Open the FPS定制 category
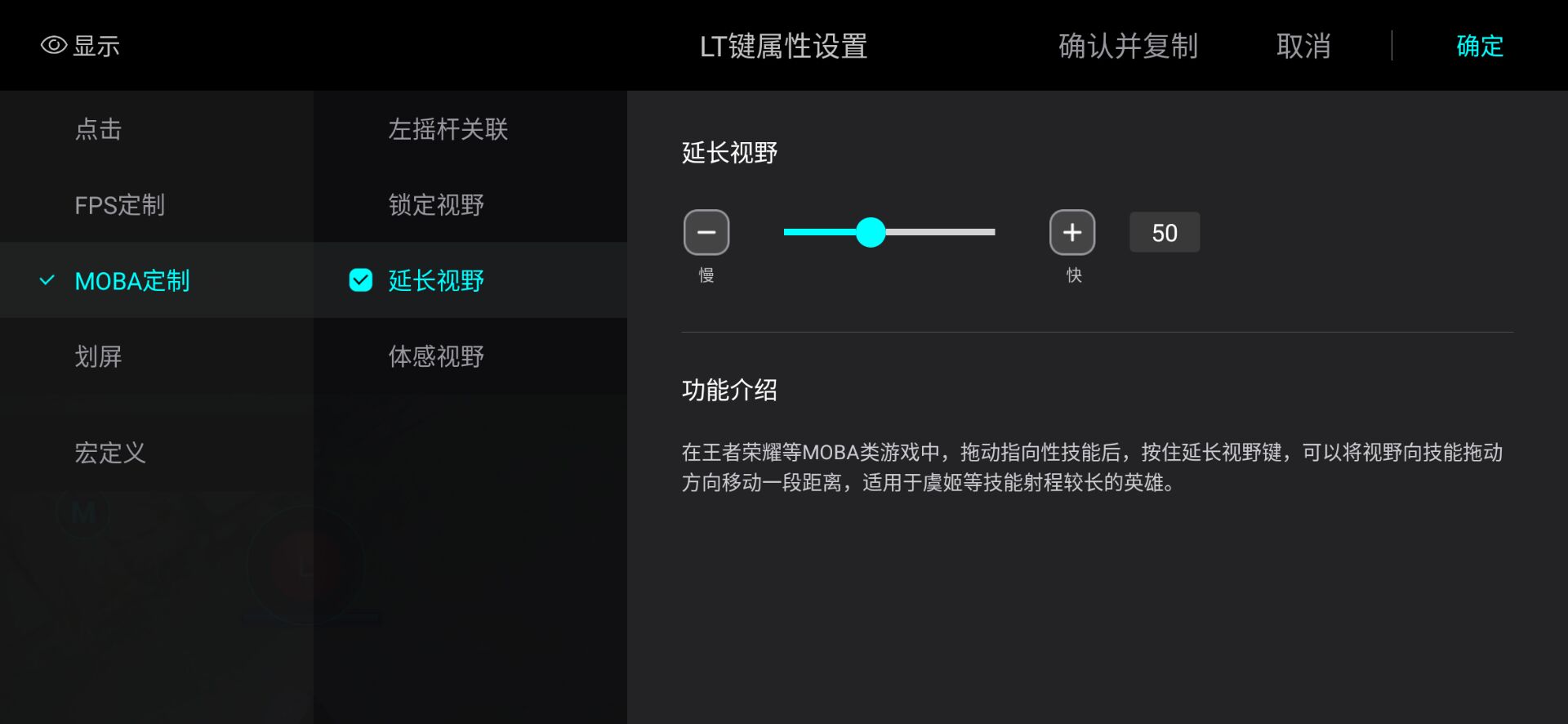Image resolution: width=1568 pixels, height=724 pixels. 120,205
